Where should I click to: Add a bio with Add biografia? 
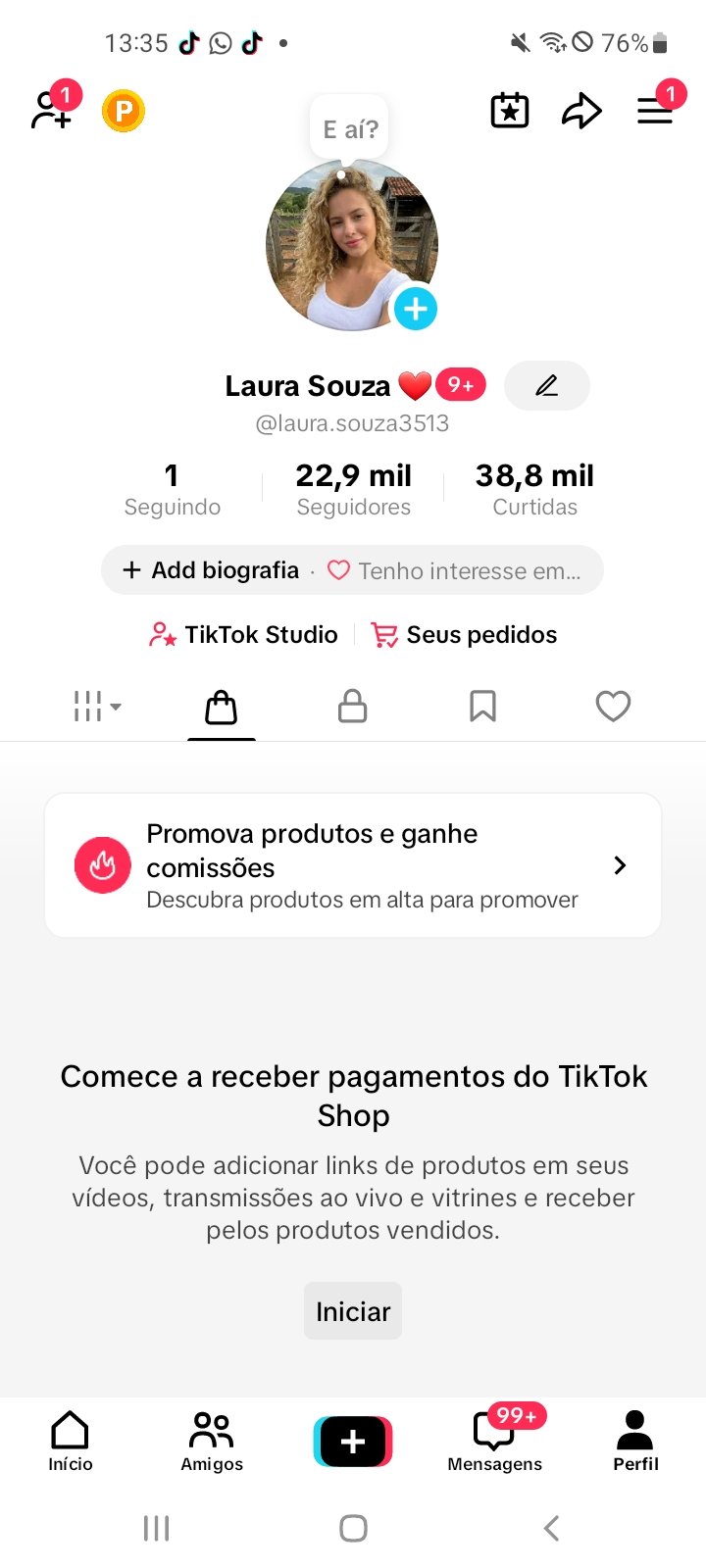coord(212,570)
